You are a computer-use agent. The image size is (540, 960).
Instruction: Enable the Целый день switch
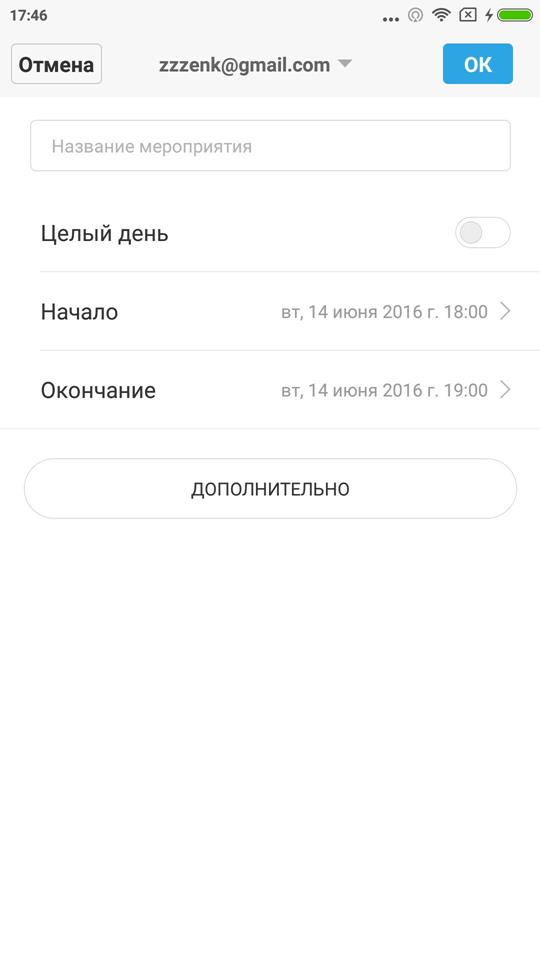tap(482, 233)
